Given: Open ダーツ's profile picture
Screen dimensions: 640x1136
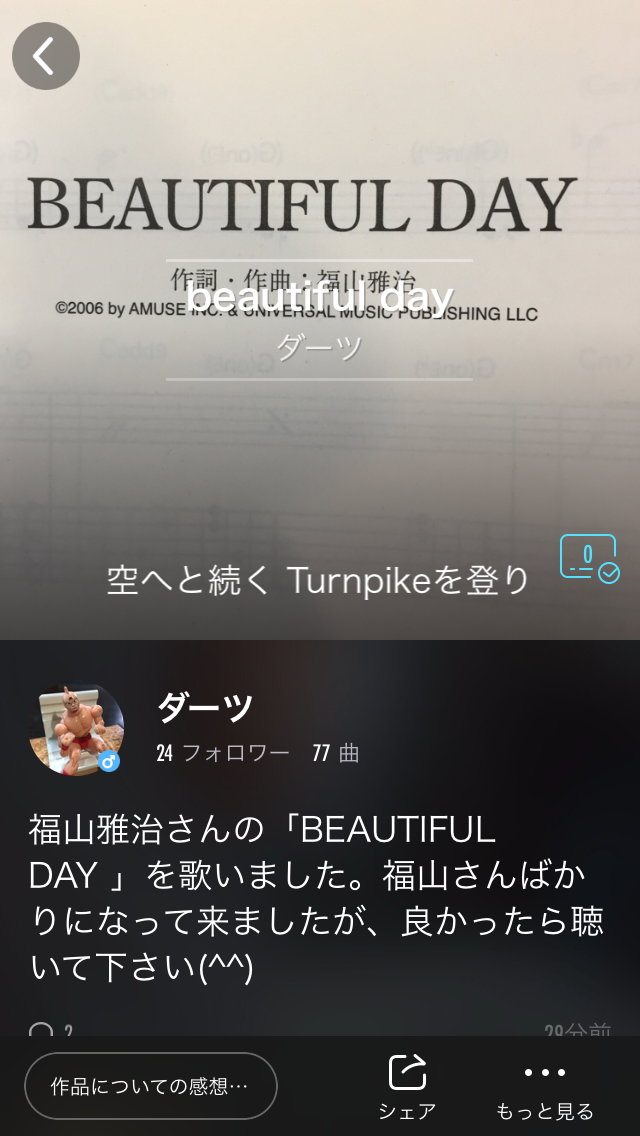Looking at the screenshot, I should click(x=76, y=730).
